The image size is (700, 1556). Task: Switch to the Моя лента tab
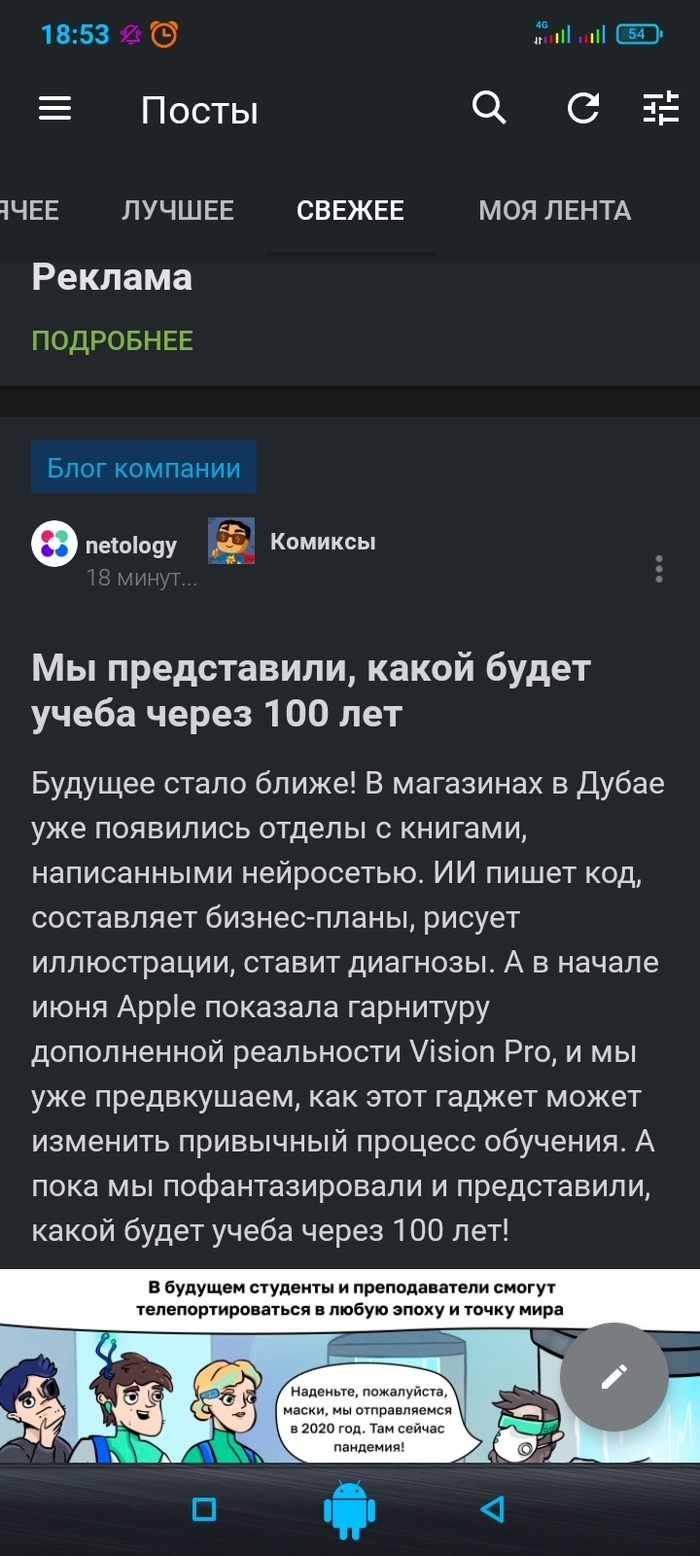[554, 211]
